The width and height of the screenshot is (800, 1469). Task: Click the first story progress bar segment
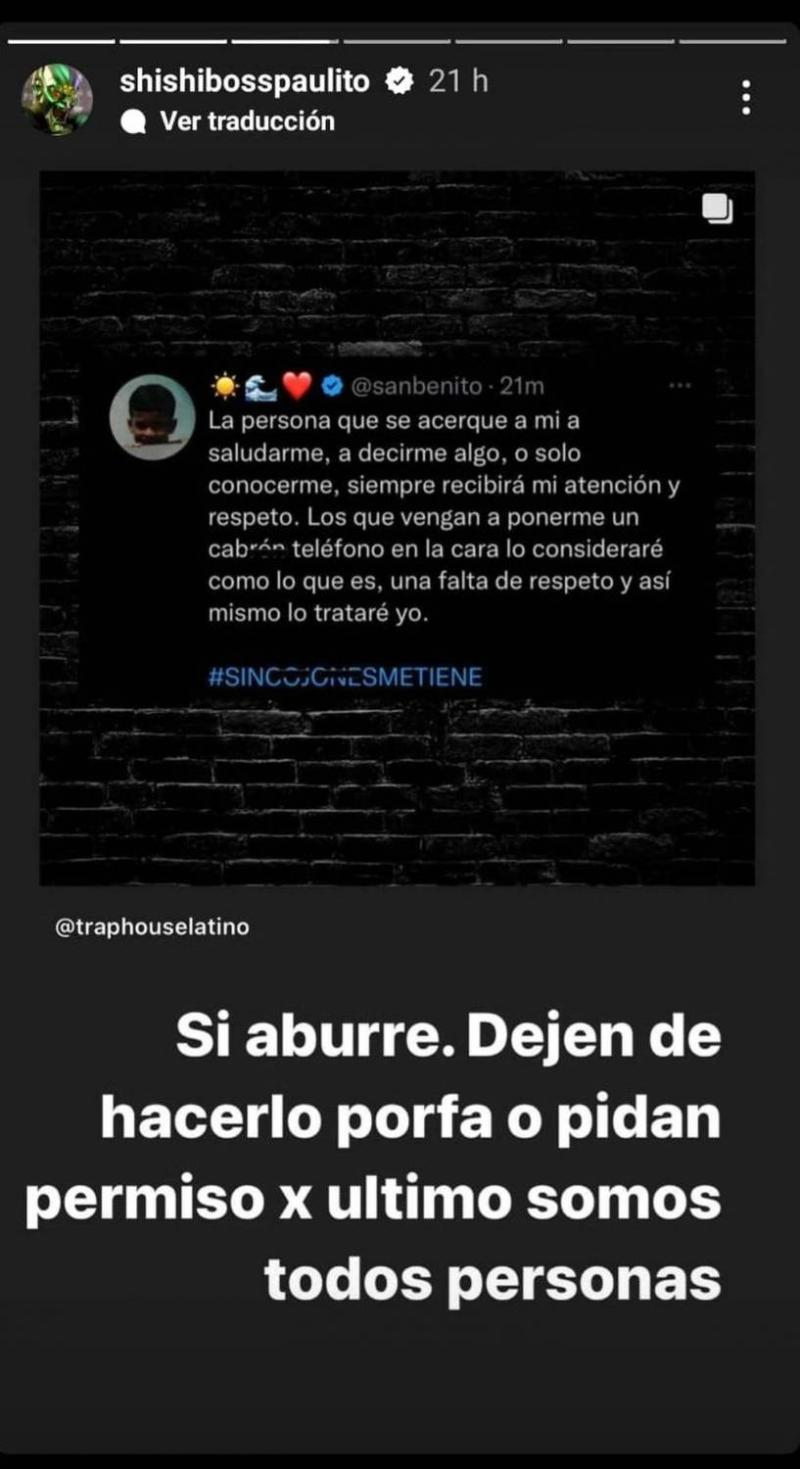click(x=60, y=37)
